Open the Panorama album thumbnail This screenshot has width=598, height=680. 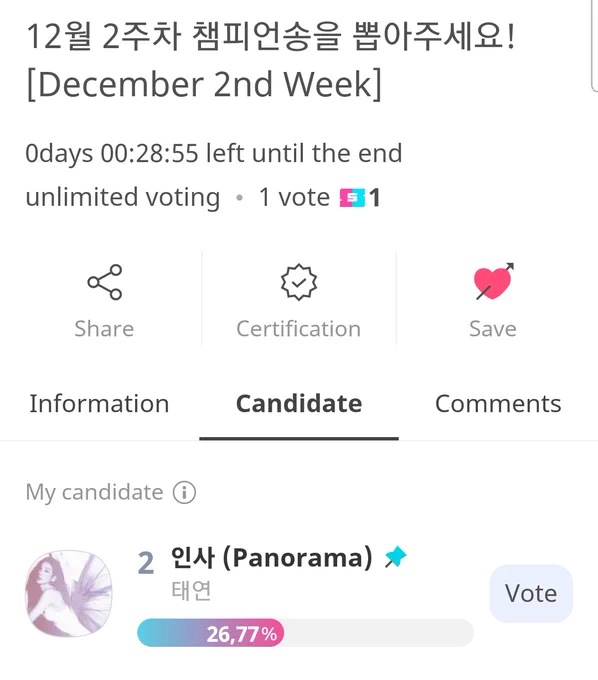pyautogui.click(x=69, y=594)
